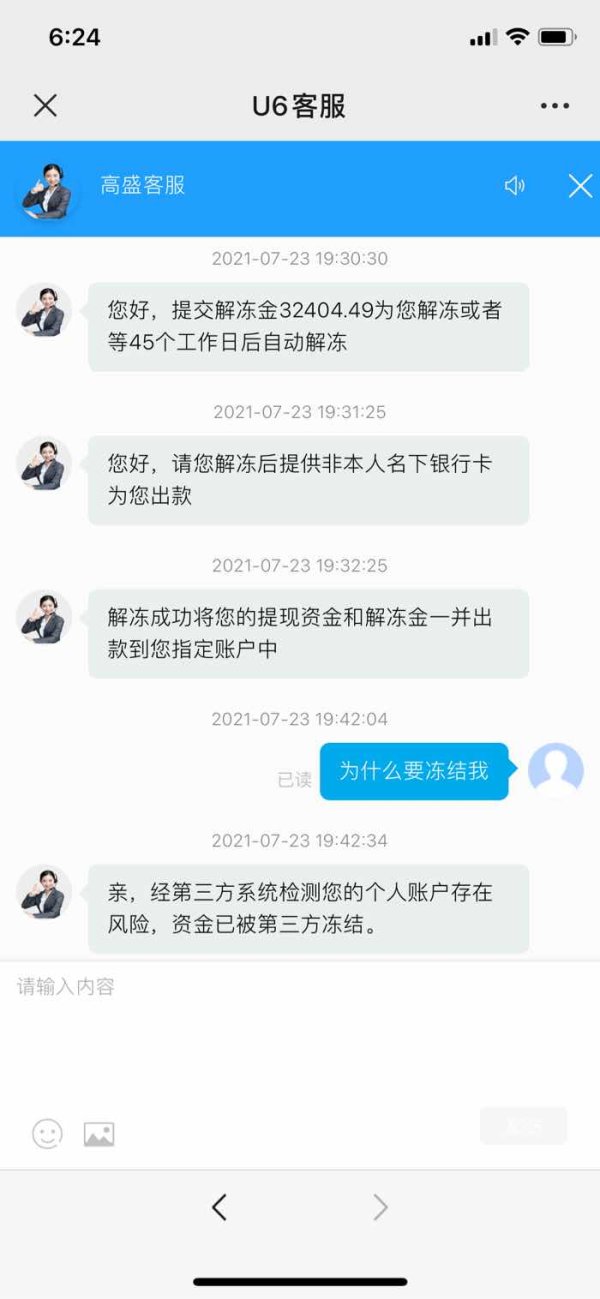Dismiss the 高盛客服 blue banner

coord(580,186)
